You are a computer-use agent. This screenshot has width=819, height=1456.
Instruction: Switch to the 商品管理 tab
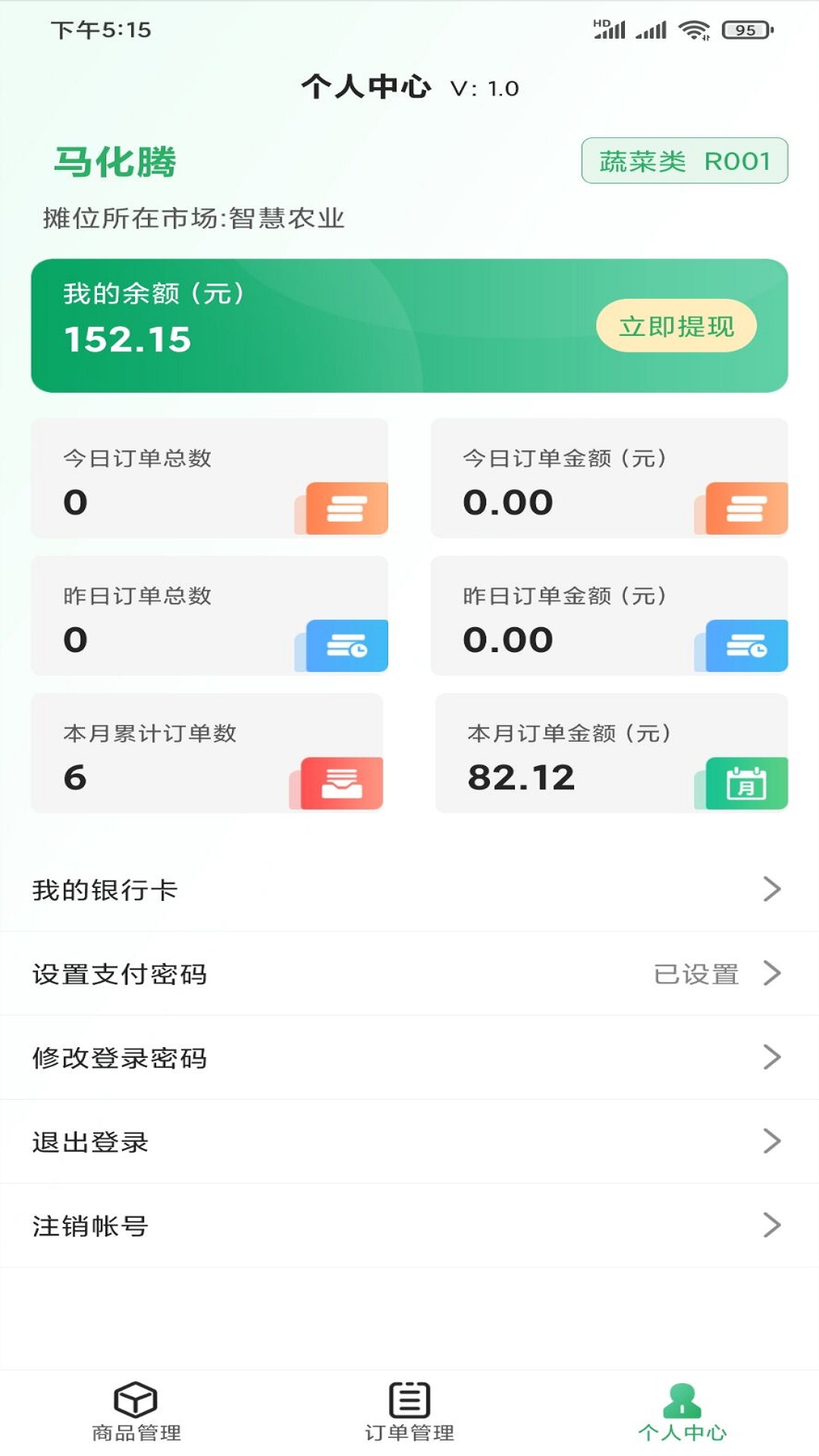pyautogui.click(x=136, y=1411)
